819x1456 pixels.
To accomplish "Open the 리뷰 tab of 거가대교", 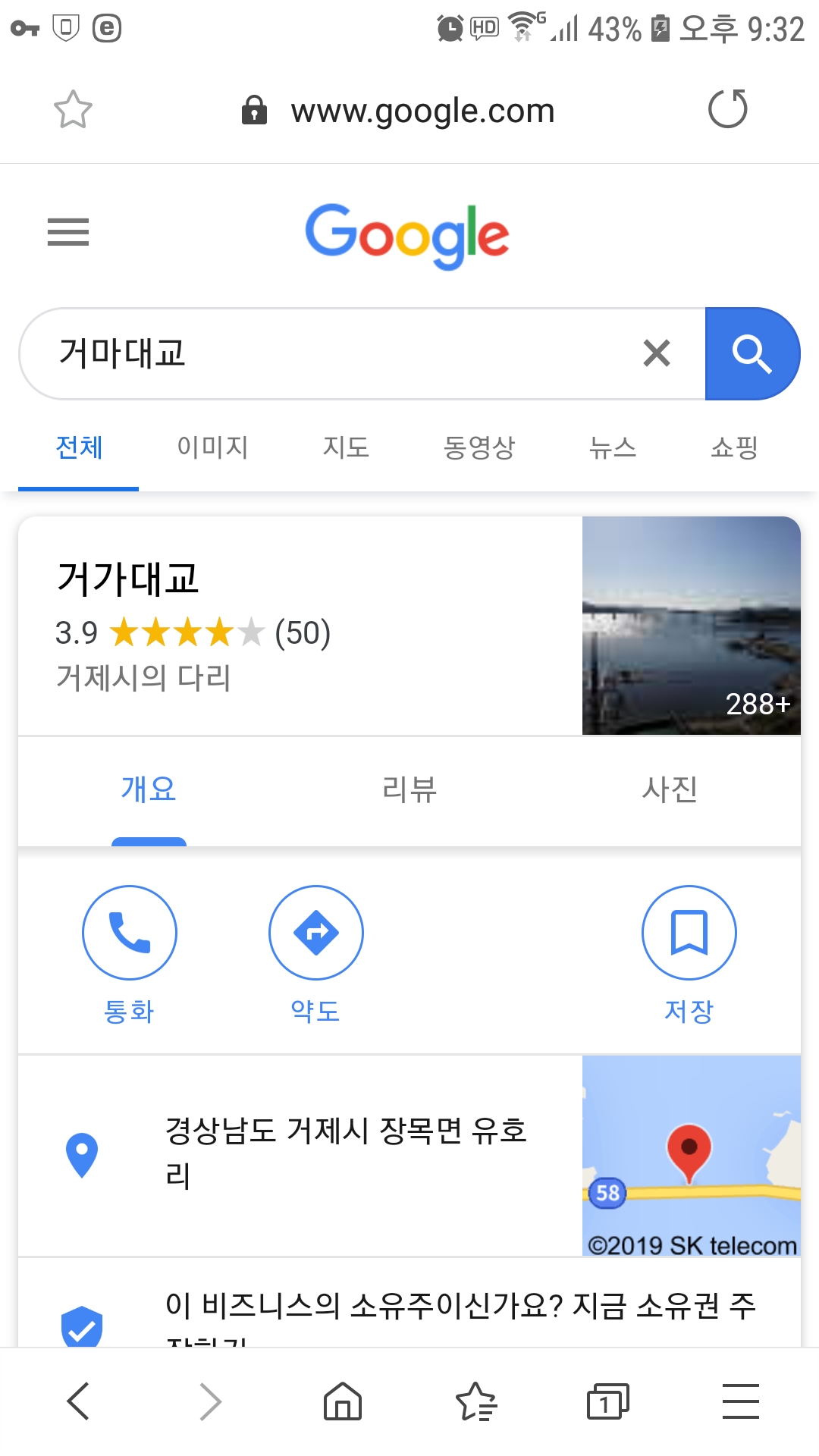I will 408,789.
